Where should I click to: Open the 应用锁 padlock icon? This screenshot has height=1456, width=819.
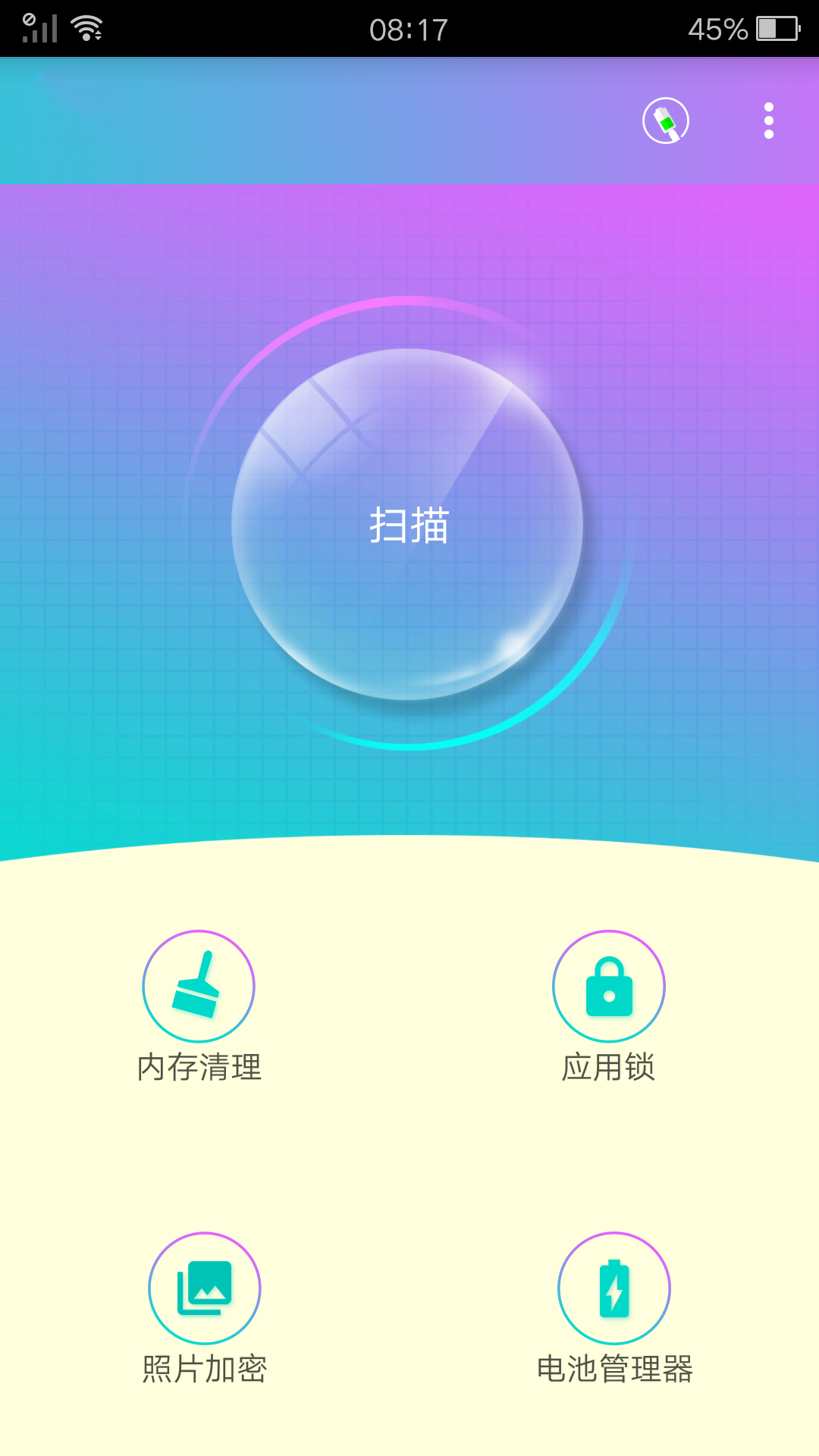point(608,986)
